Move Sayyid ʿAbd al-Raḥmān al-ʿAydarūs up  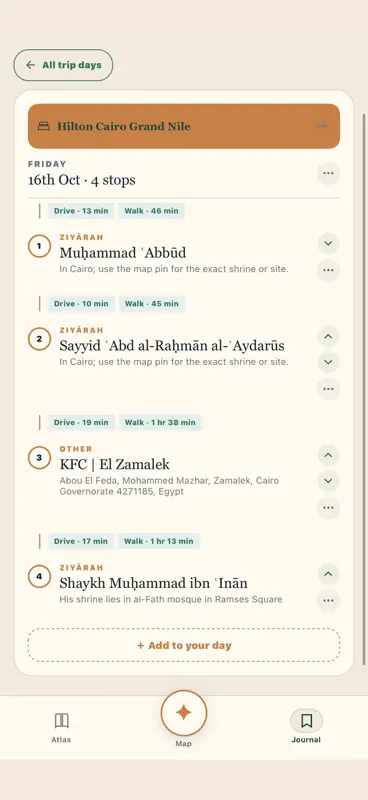[328, 336]
